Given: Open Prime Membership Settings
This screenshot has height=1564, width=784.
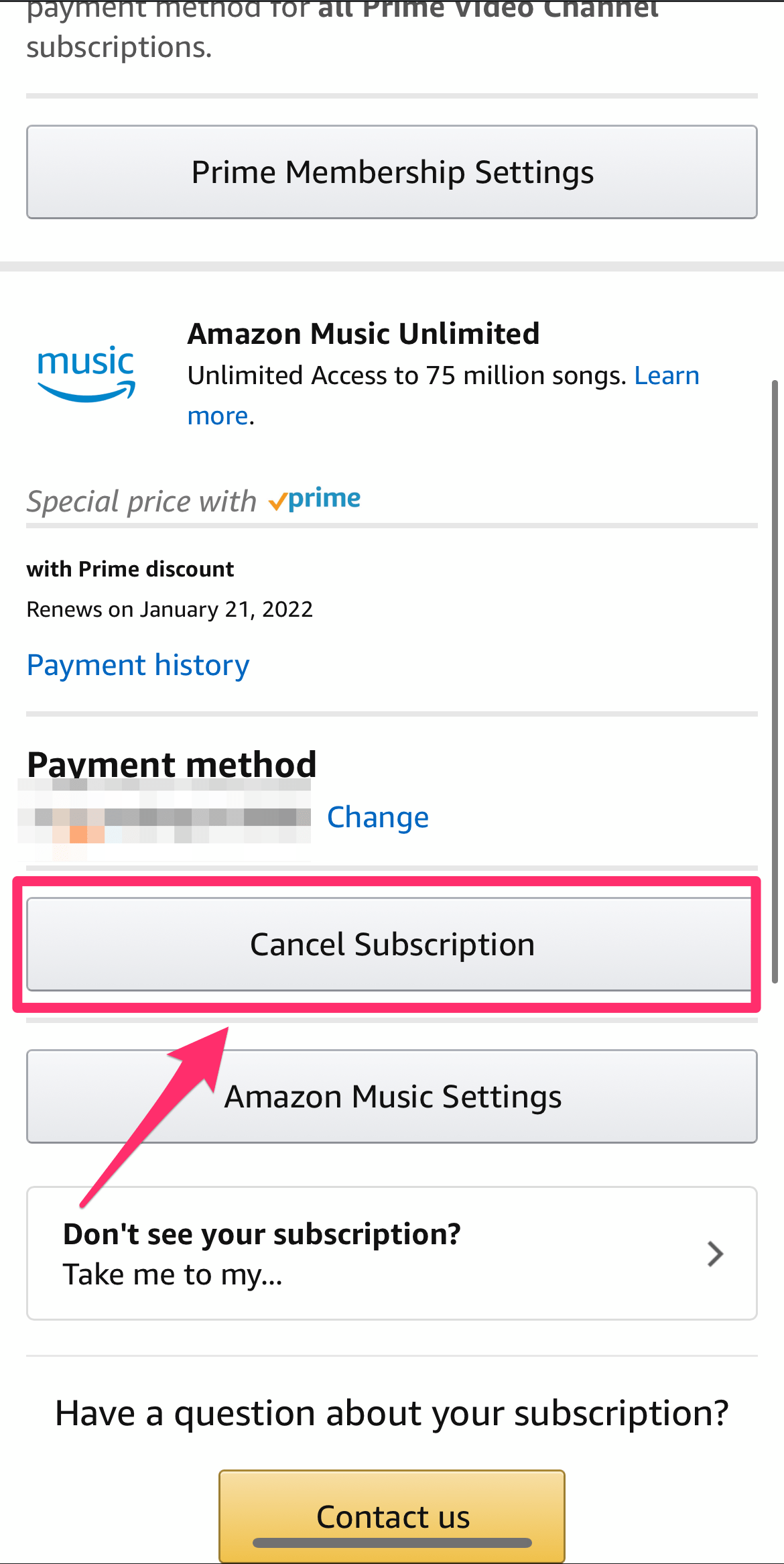Looking at the screenshot, I should [392, 172].
